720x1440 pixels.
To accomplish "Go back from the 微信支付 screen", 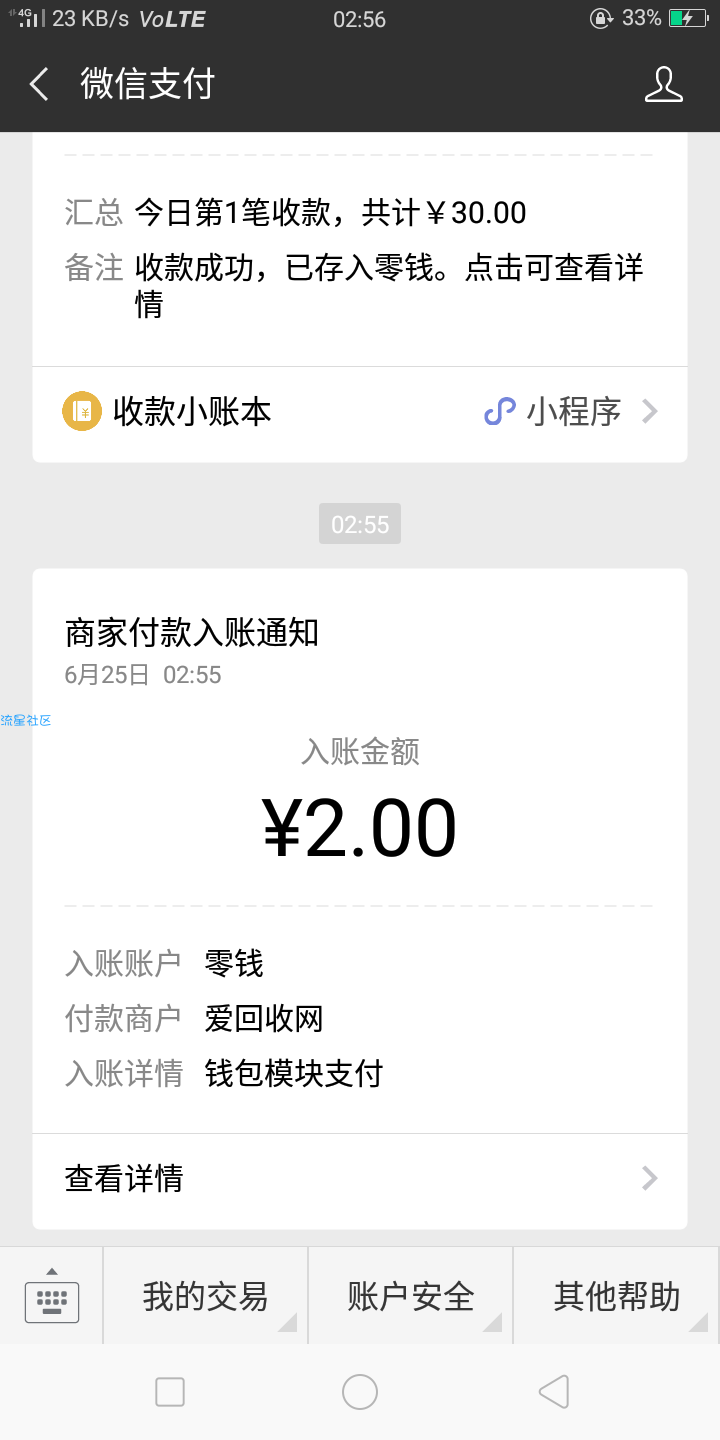I will pos(39,85).
